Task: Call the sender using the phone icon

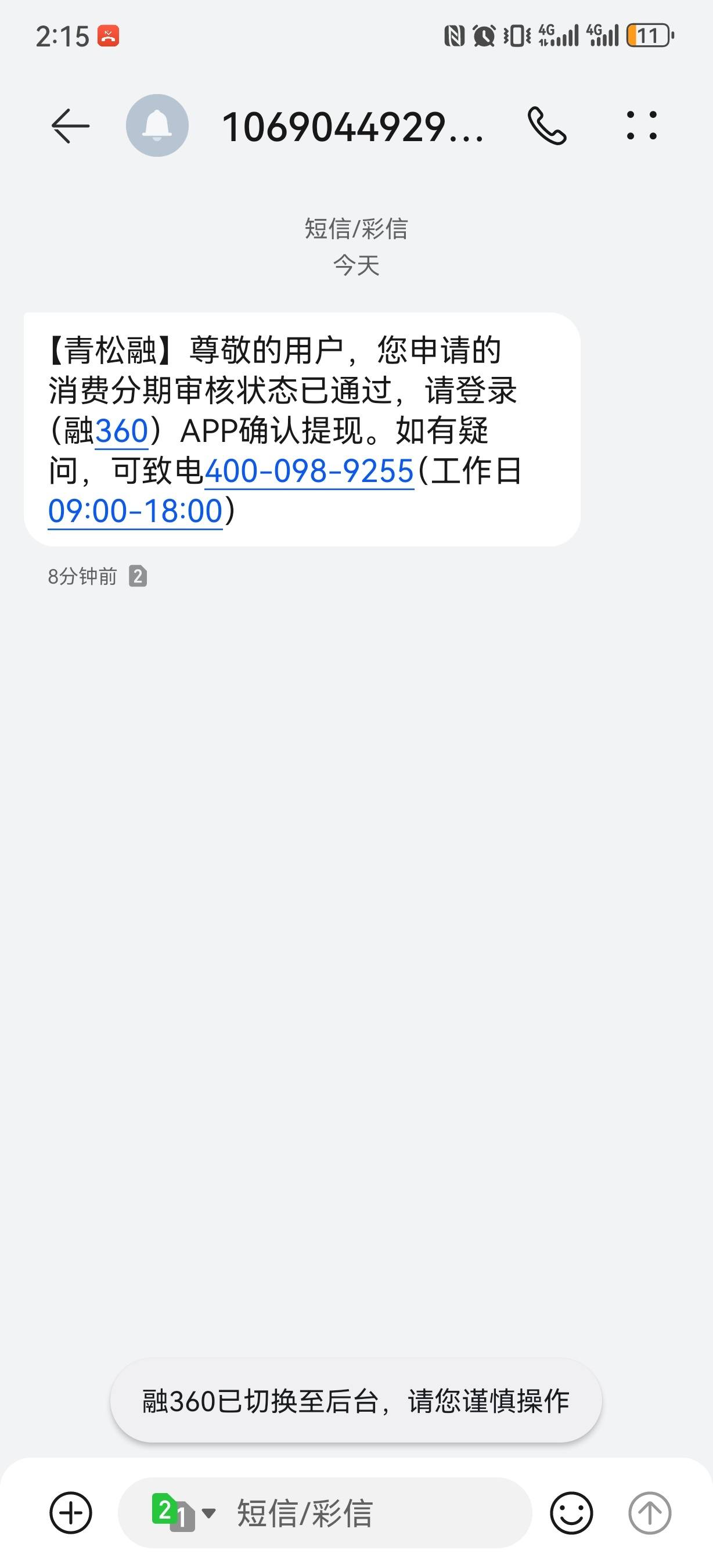Action: 547,126
